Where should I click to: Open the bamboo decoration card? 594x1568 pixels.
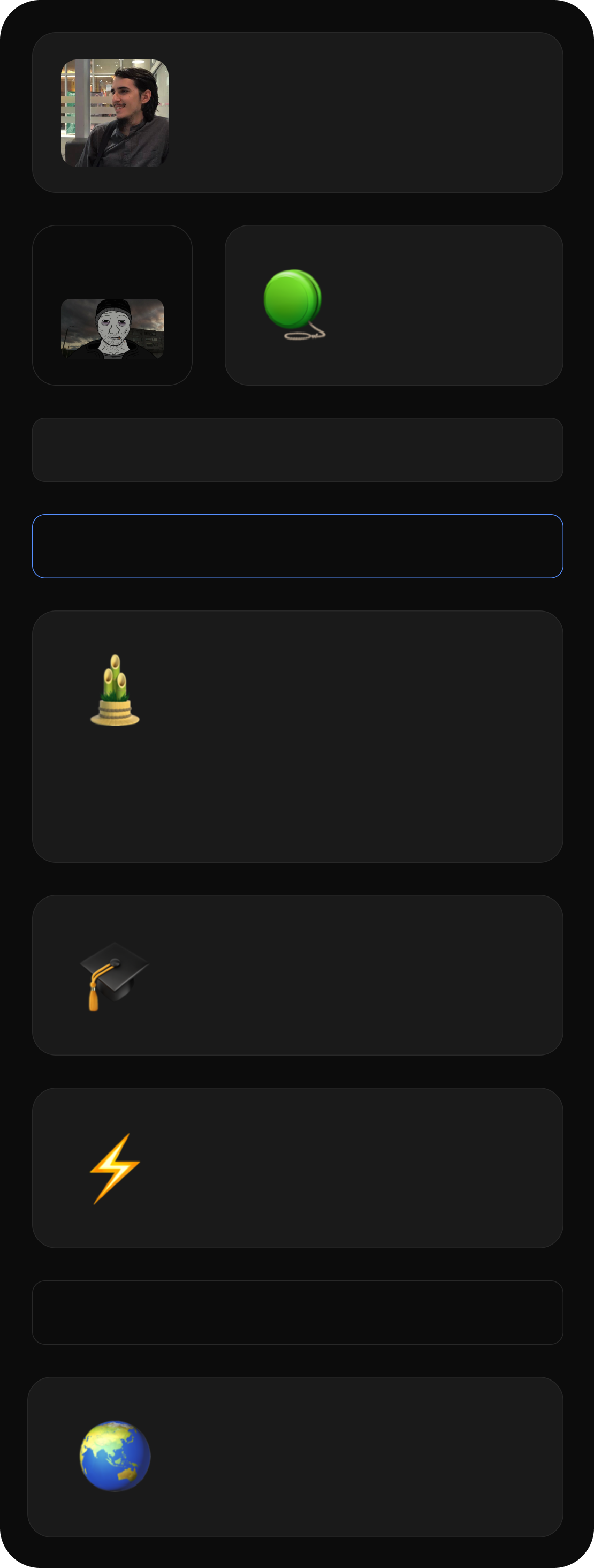coord(296,736)
